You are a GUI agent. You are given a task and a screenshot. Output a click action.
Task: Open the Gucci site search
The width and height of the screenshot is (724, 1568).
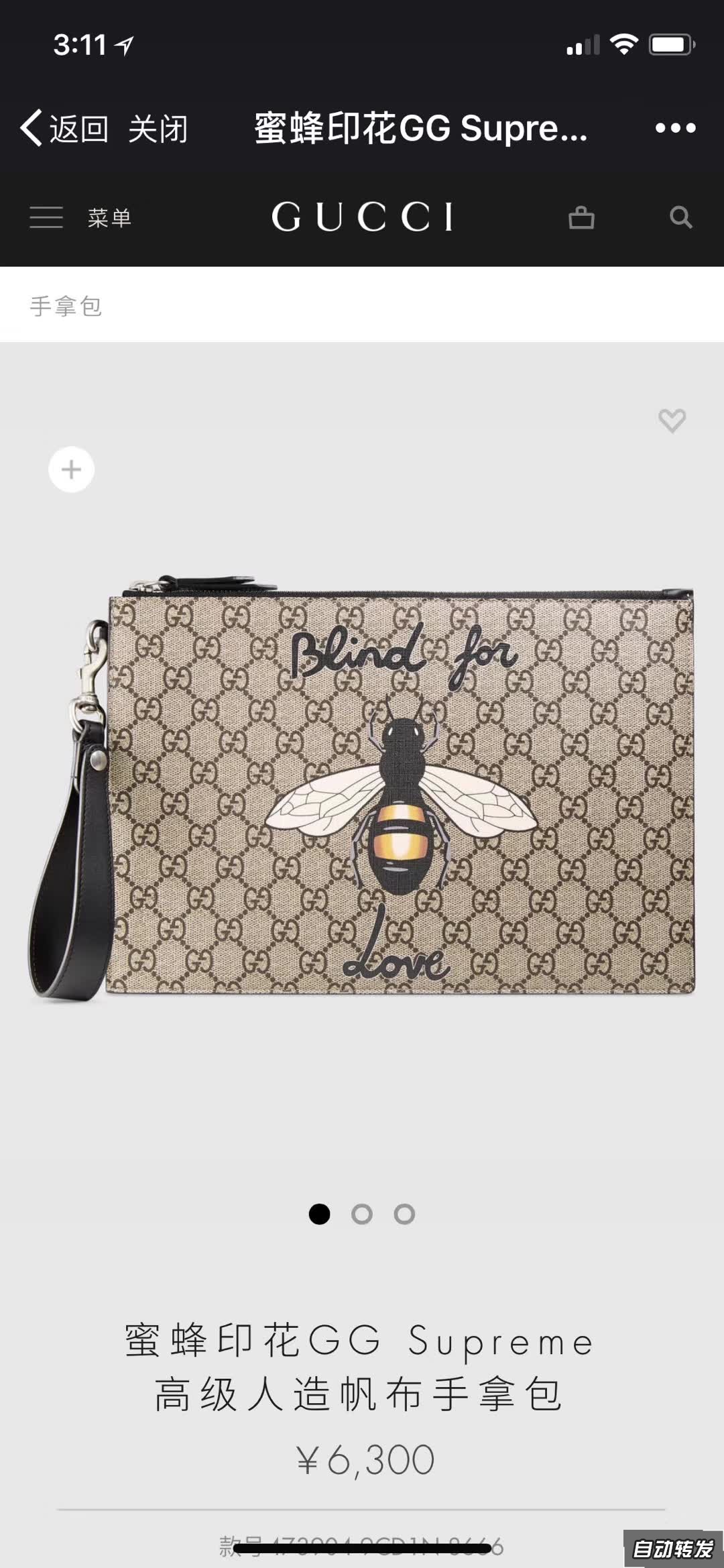[680, 217]
